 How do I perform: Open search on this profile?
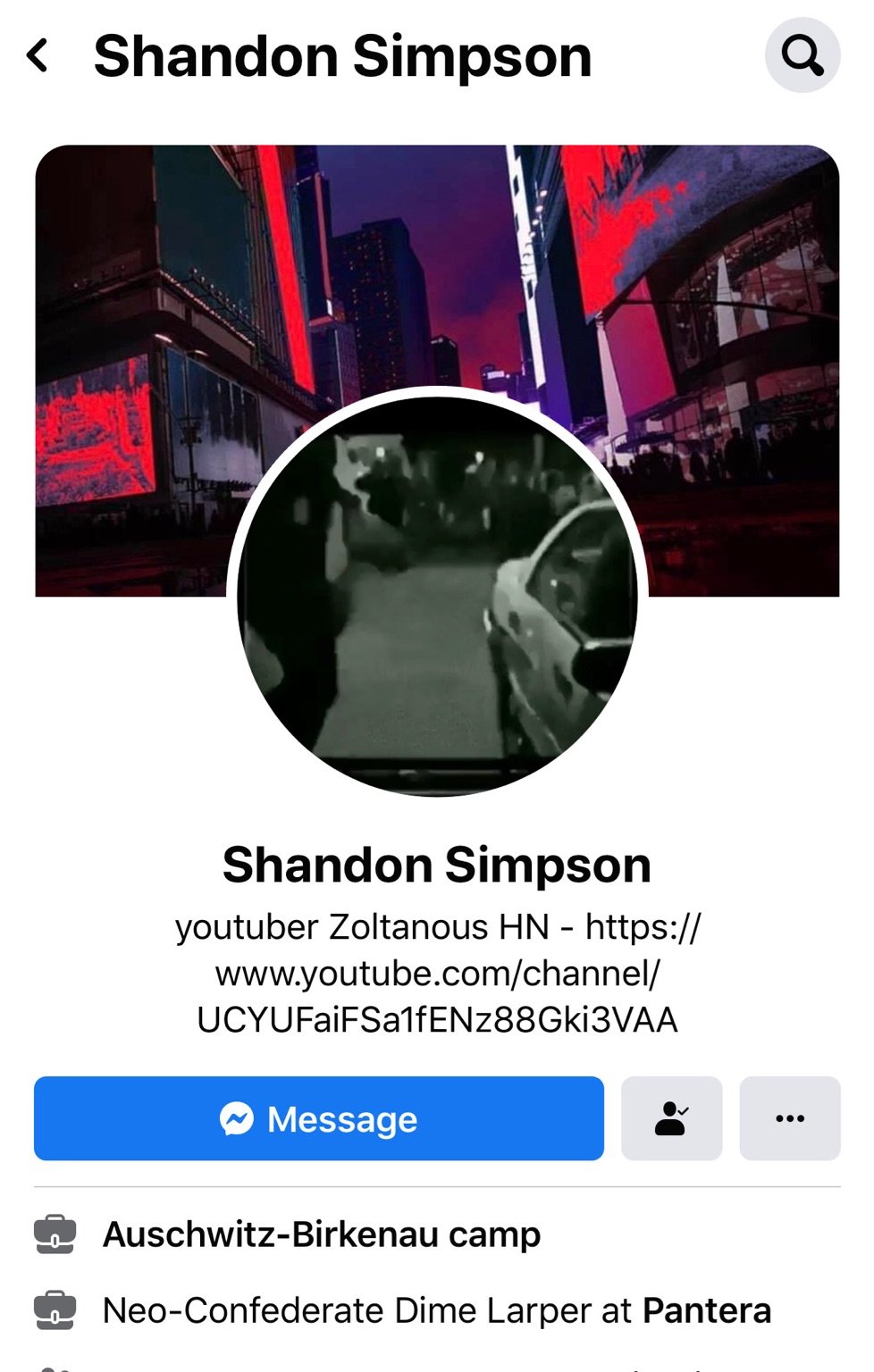tap(802, 55)
